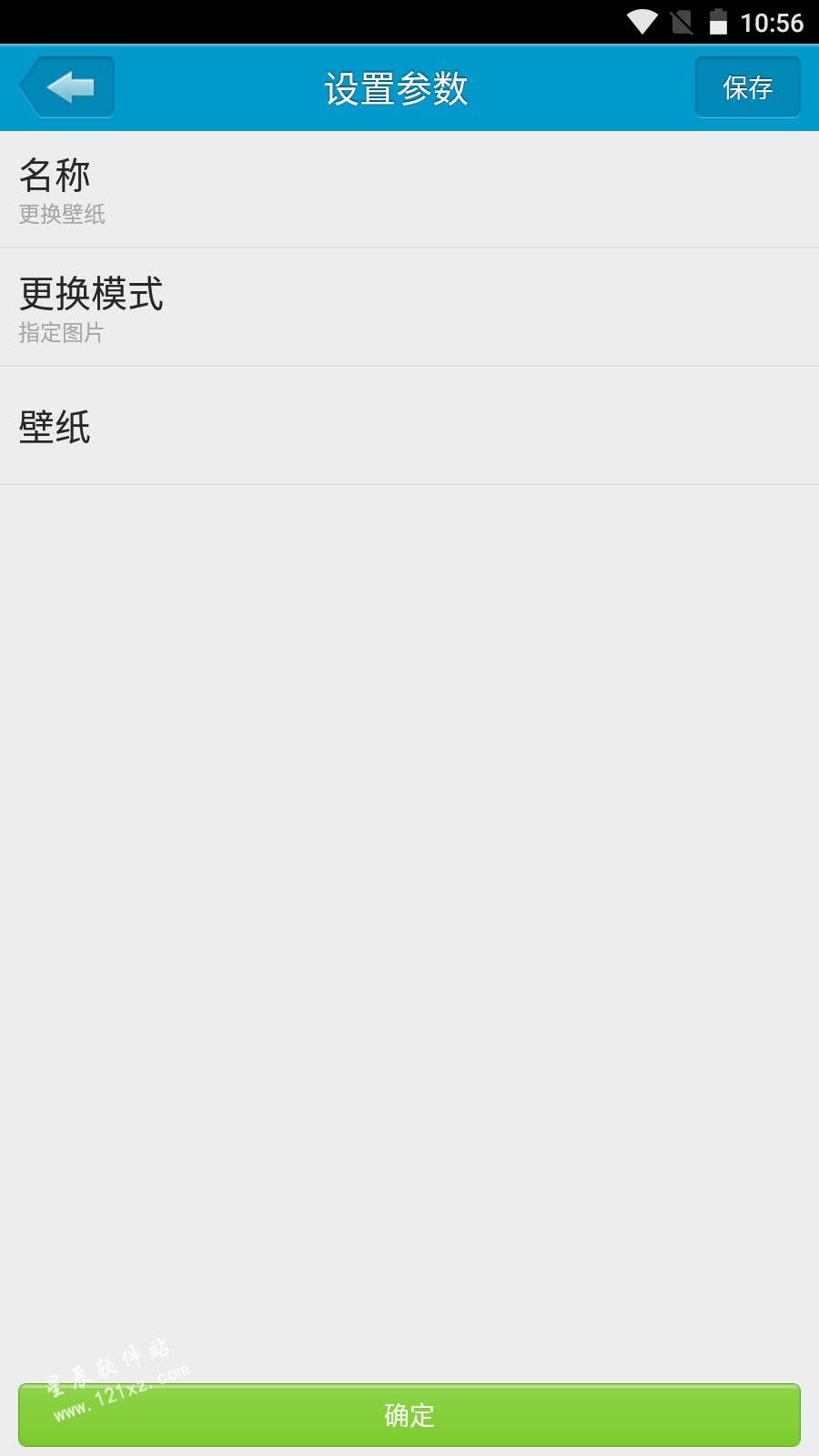Open the 名称 setting row
This screenshot has width=819, height=1456.
[409, 189]
